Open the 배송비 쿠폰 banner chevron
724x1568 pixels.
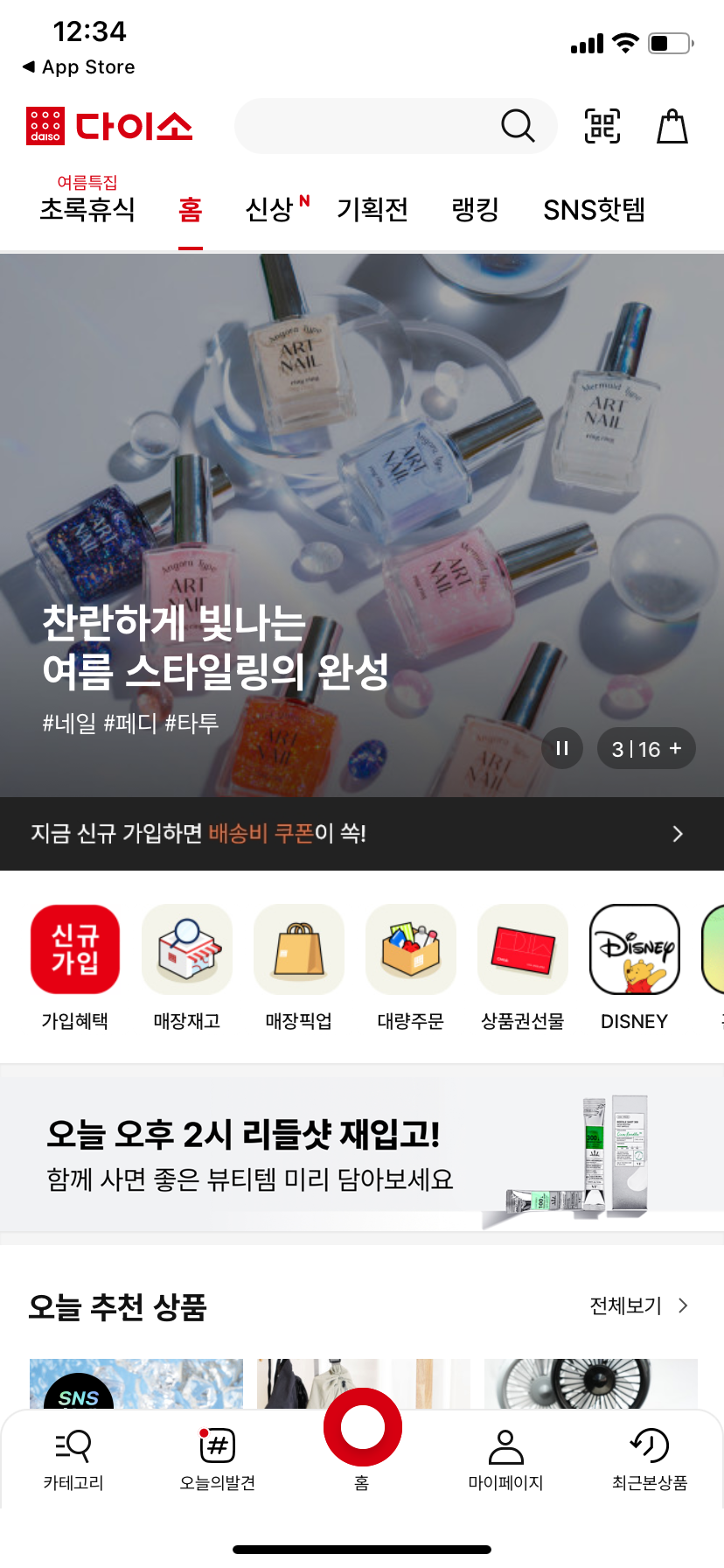[678, 833]
